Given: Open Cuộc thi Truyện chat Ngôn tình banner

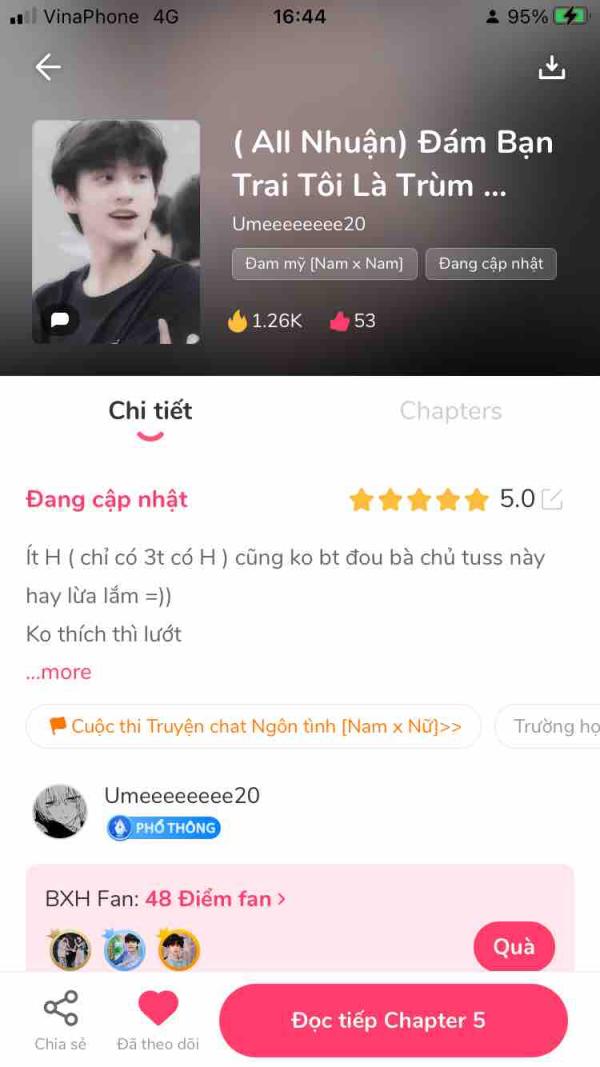Looking at the screenshot, I should click(x=254, y=727).
